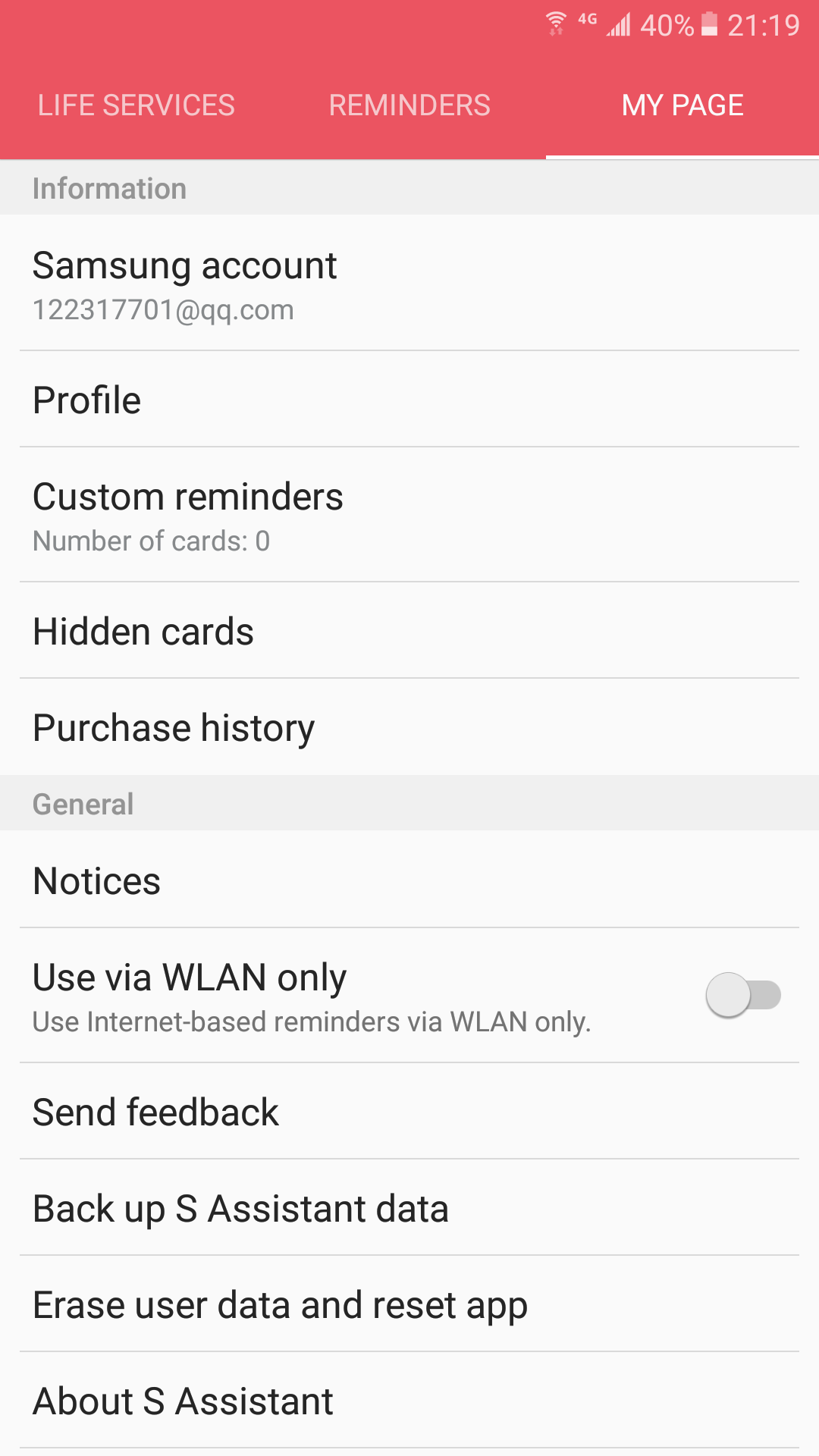
Task: Open Samsung account settings
Action: pos(409,284)
